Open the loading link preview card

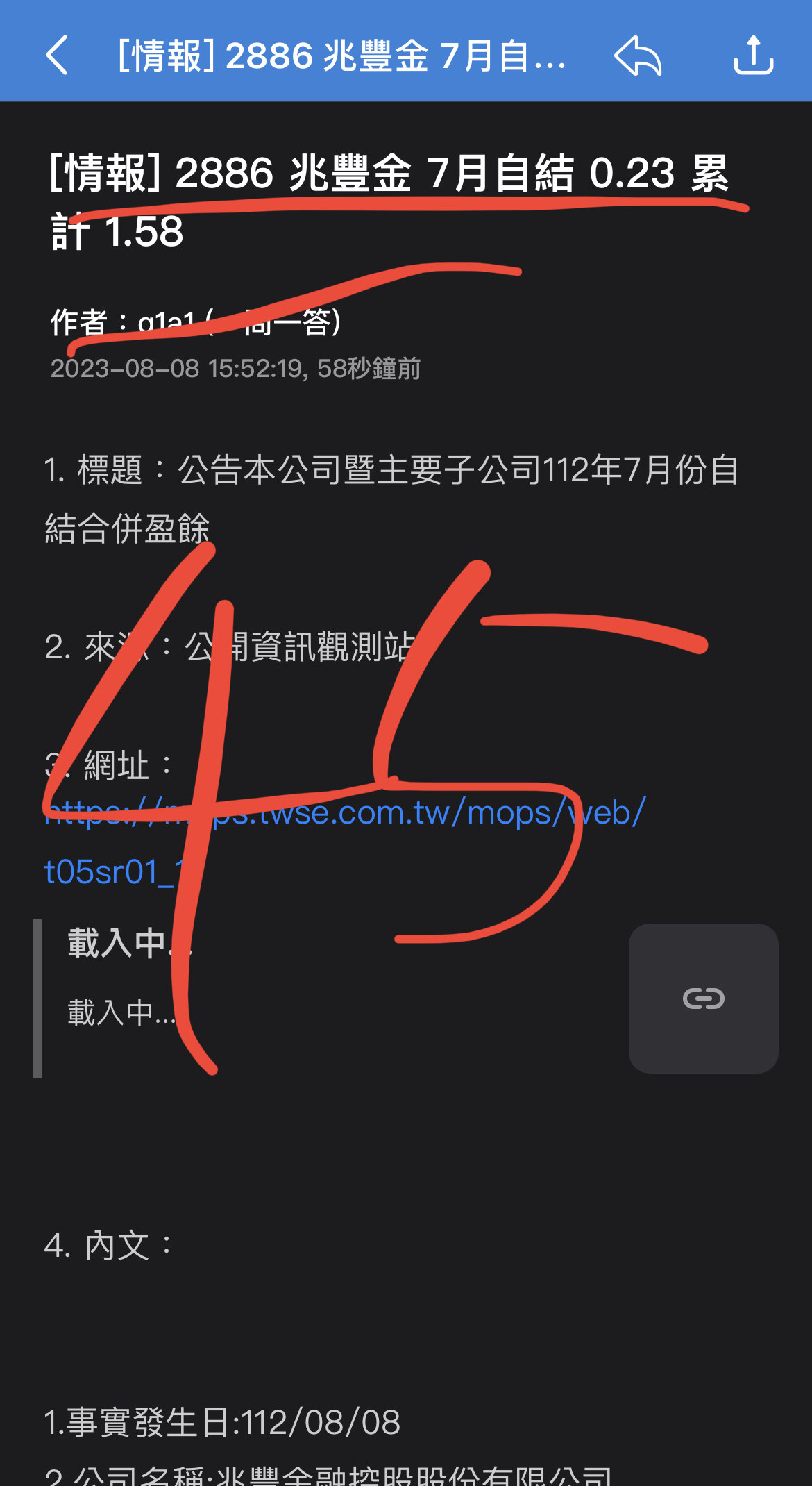702,998
